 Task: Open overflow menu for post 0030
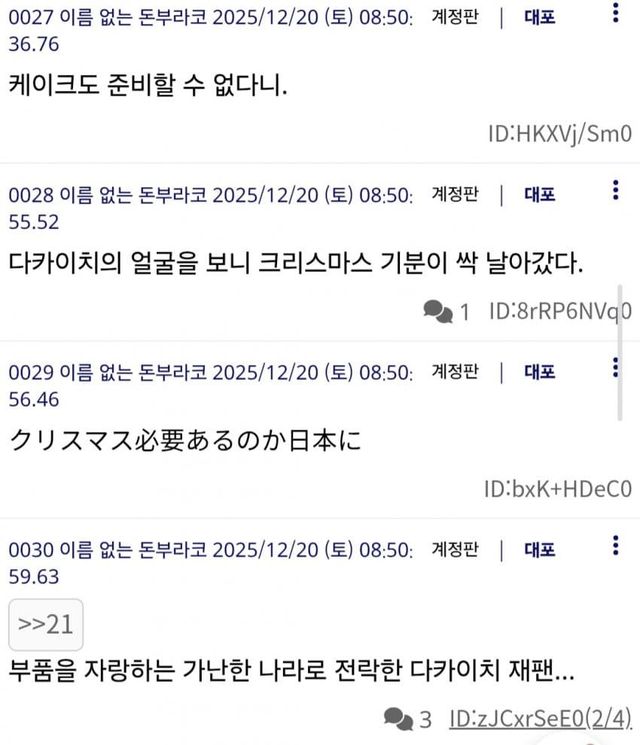click(x=614, y=545)
